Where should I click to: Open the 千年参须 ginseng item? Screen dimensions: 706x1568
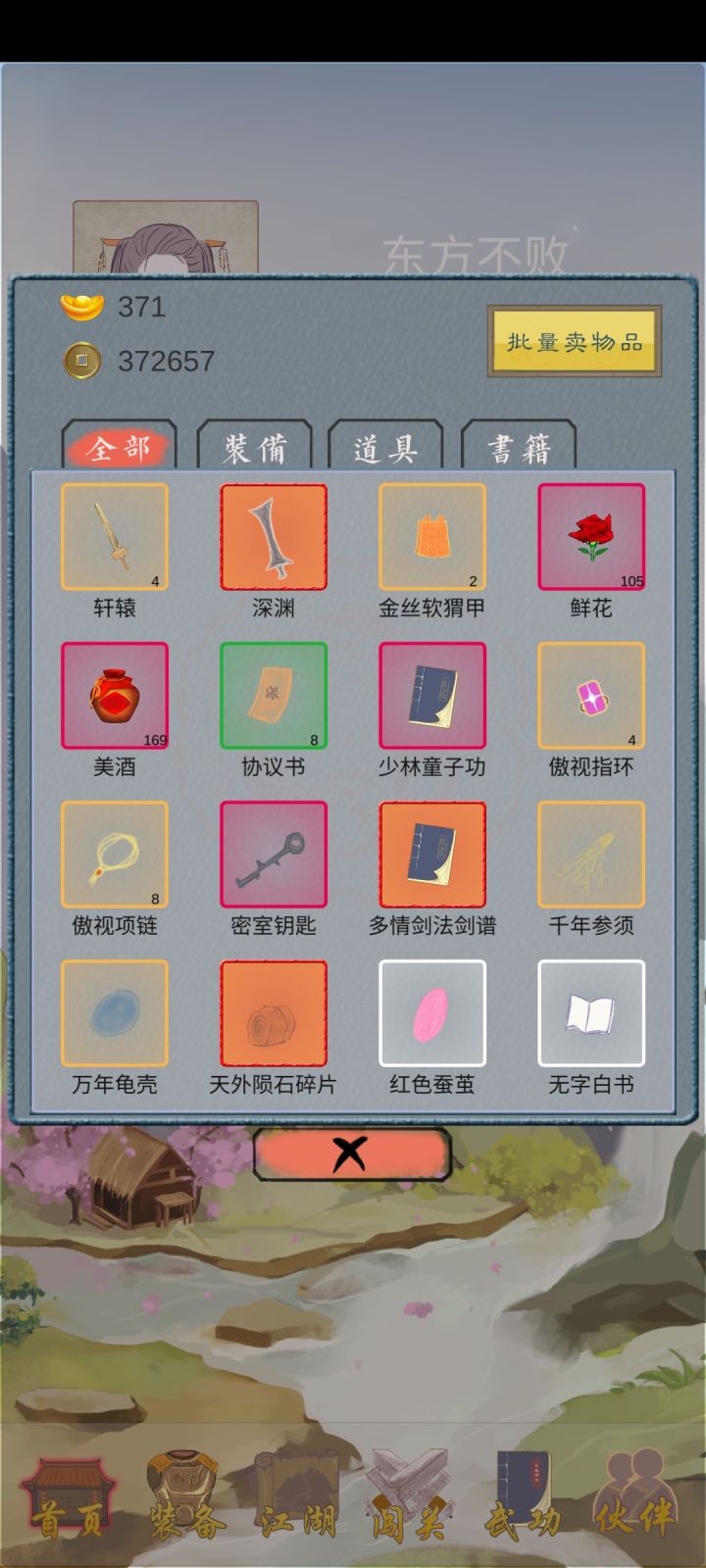590,854
